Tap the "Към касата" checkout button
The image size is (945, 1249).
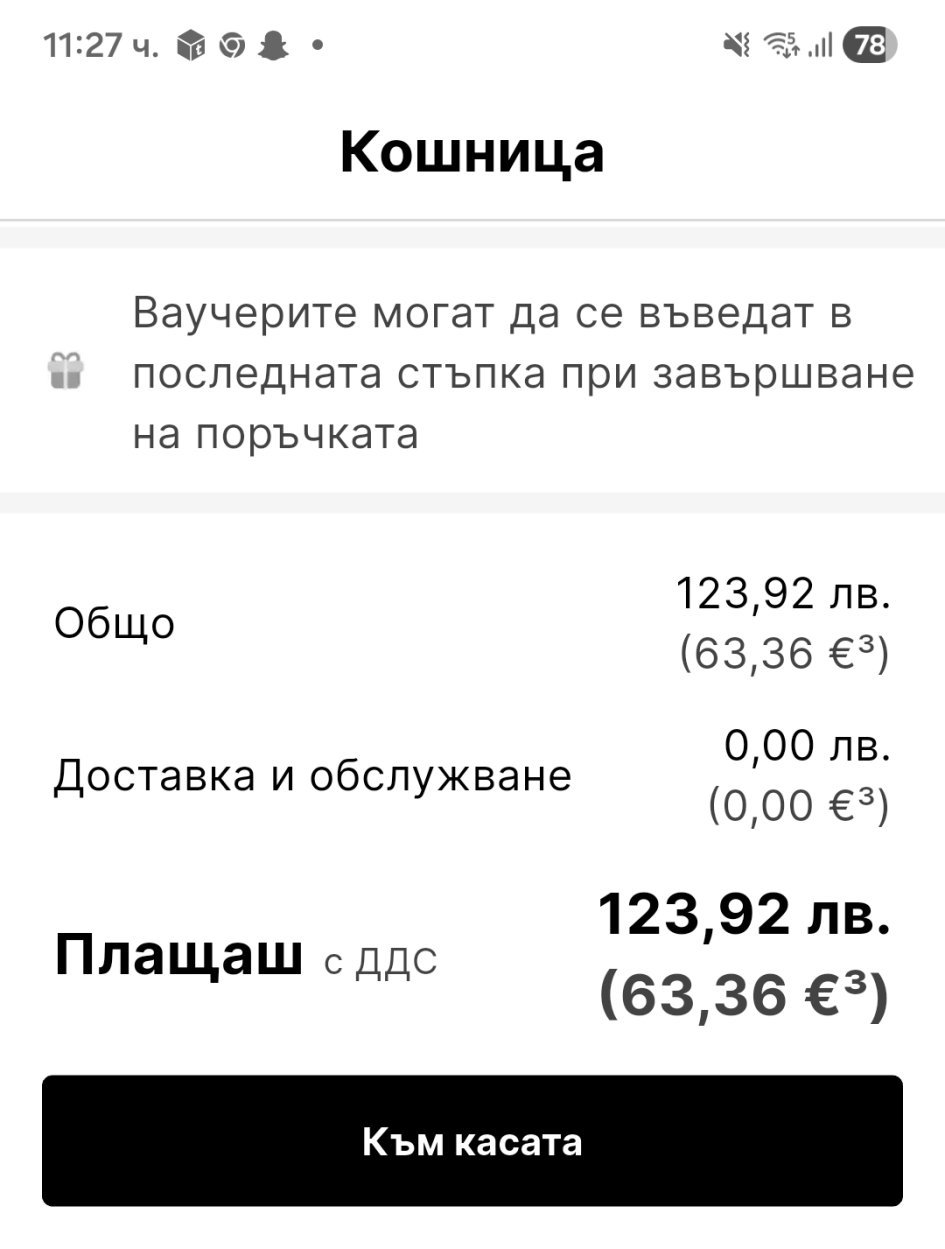tap(472, 1141)
